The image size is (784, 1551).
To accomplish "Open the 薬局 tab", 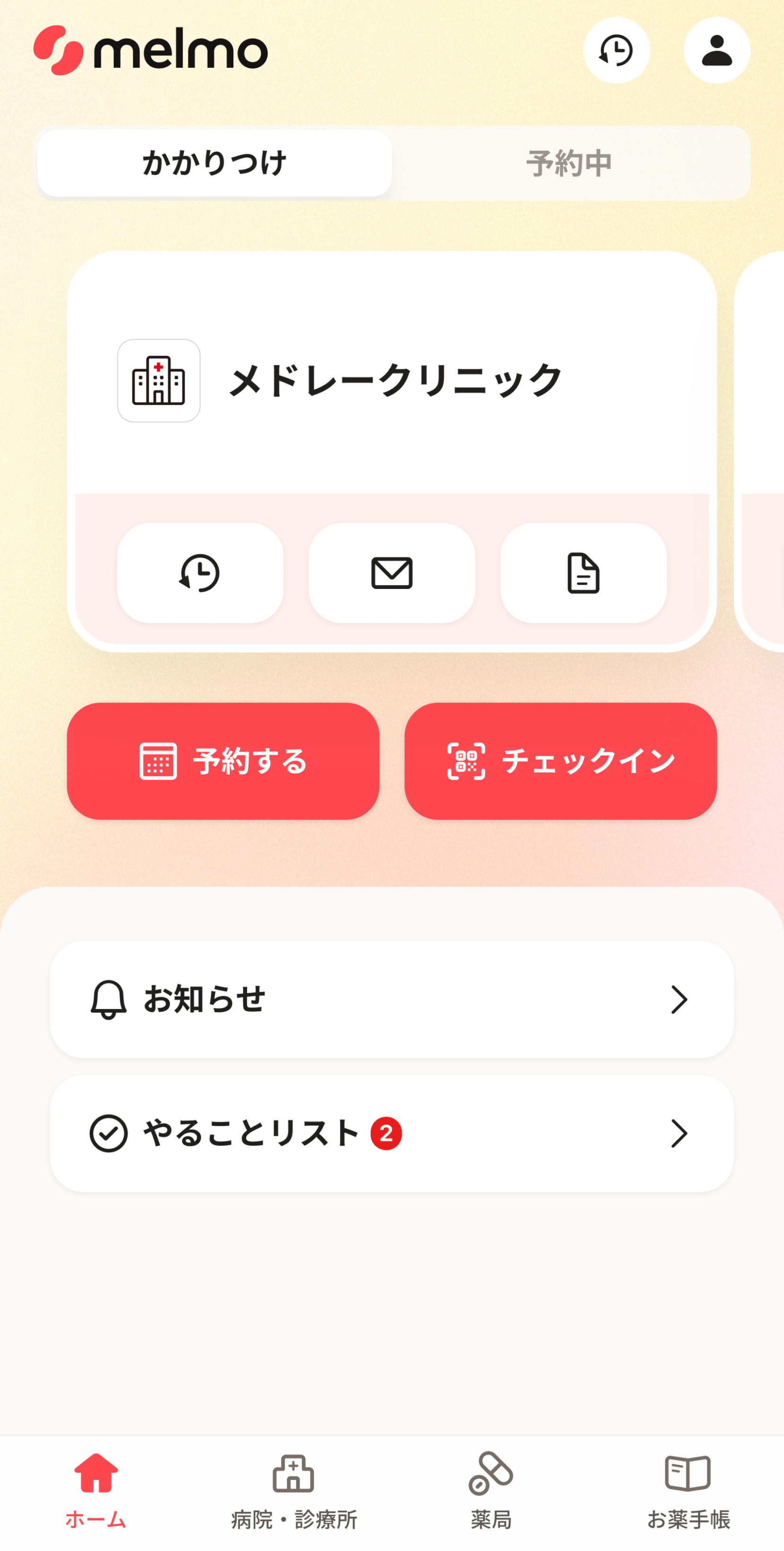I will [491, 1491].
